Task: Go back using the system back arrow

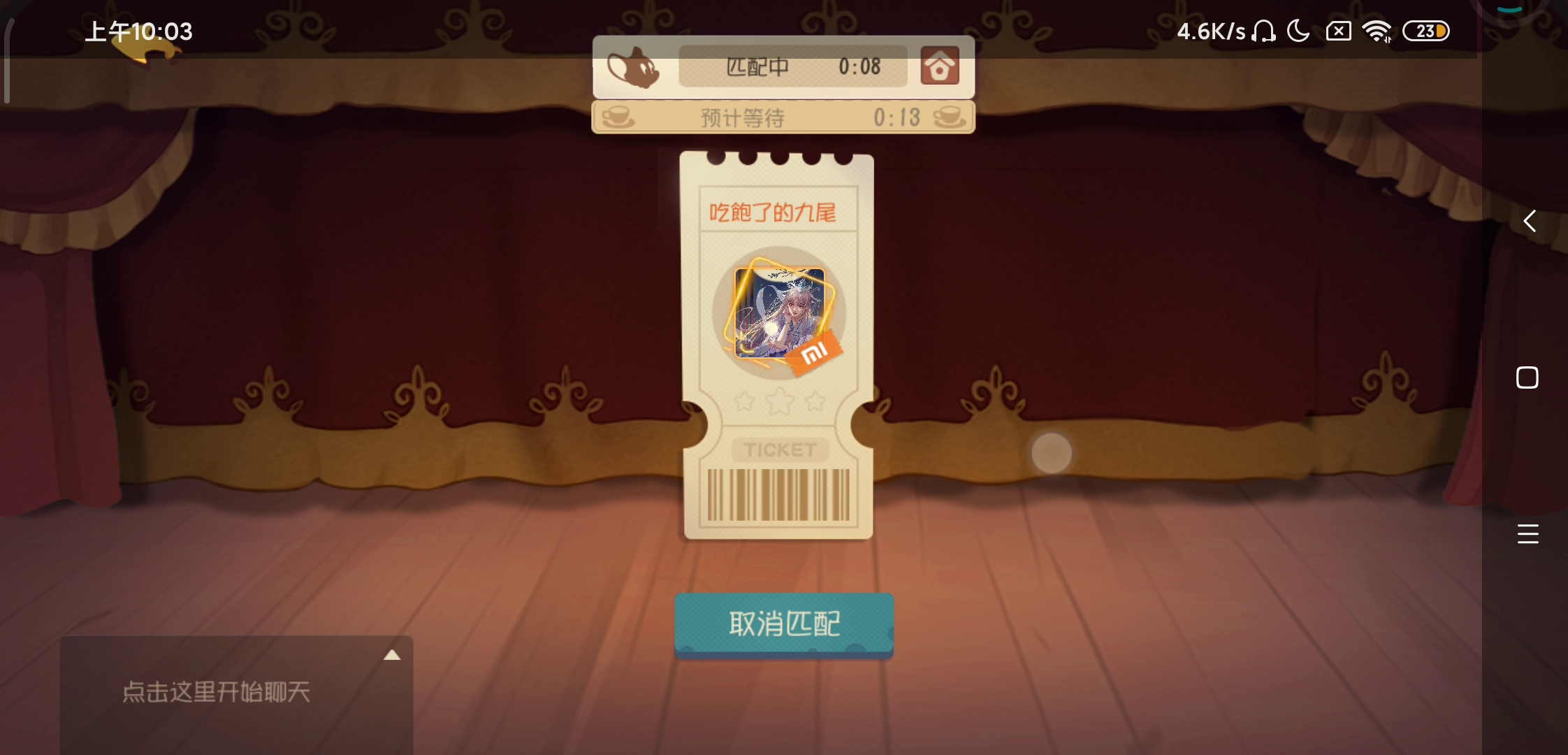Action: pyautogui.click(x=1529, y=221)
